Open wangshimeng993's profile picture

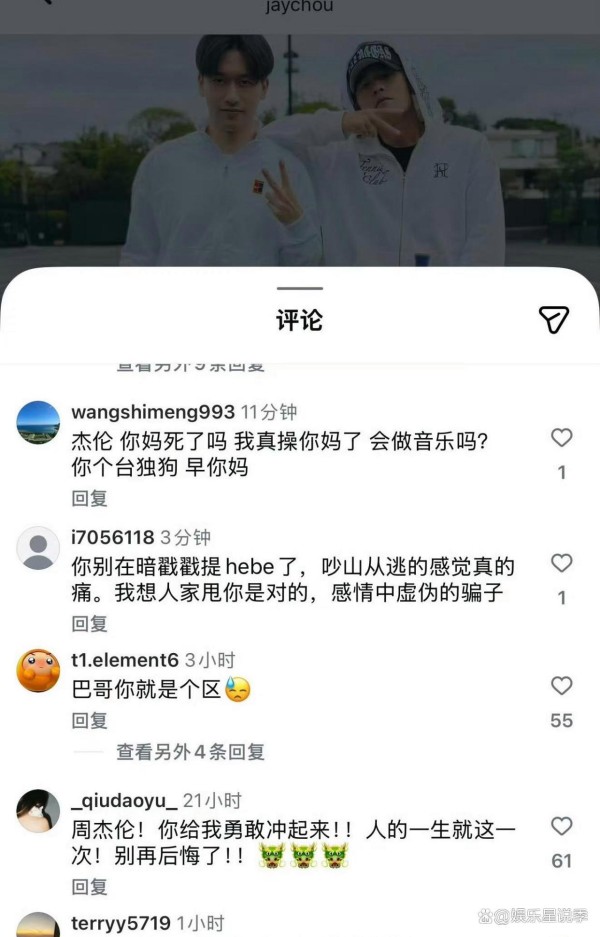(x=38, y=422)
